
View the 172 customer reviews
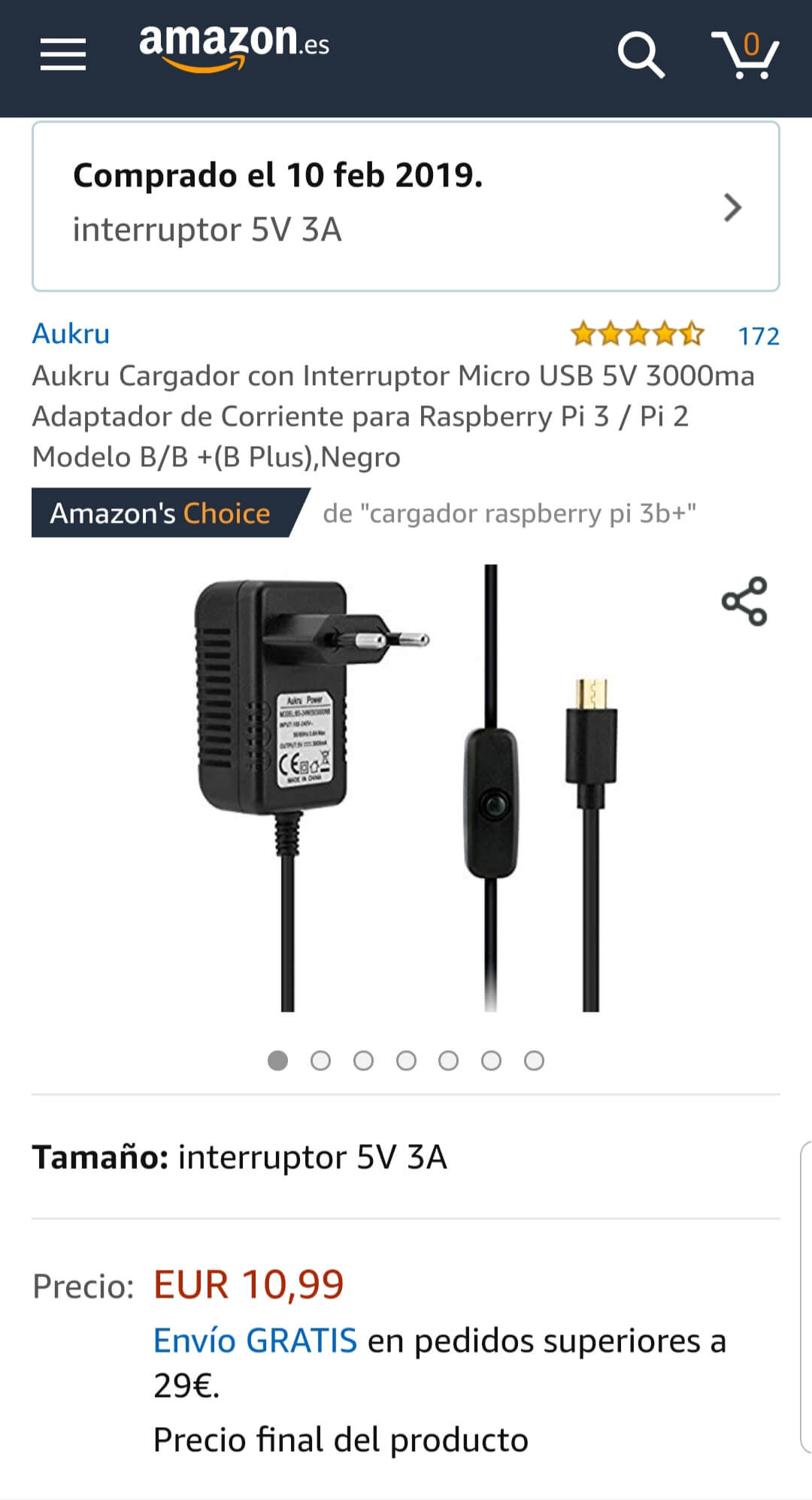(x=758, y=336)
